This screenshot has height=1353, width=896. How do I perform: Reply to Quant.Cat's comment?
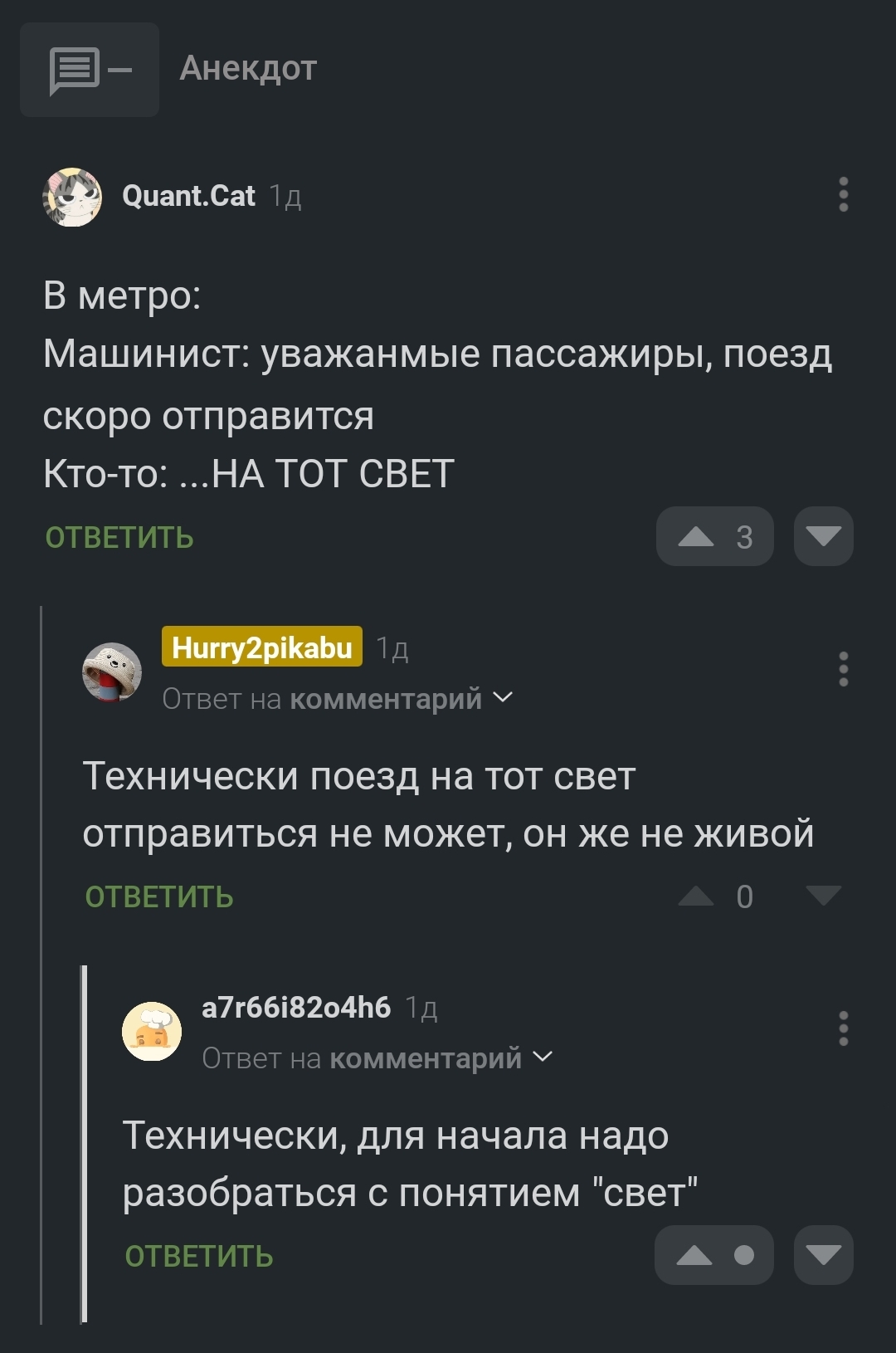[119, 538]
